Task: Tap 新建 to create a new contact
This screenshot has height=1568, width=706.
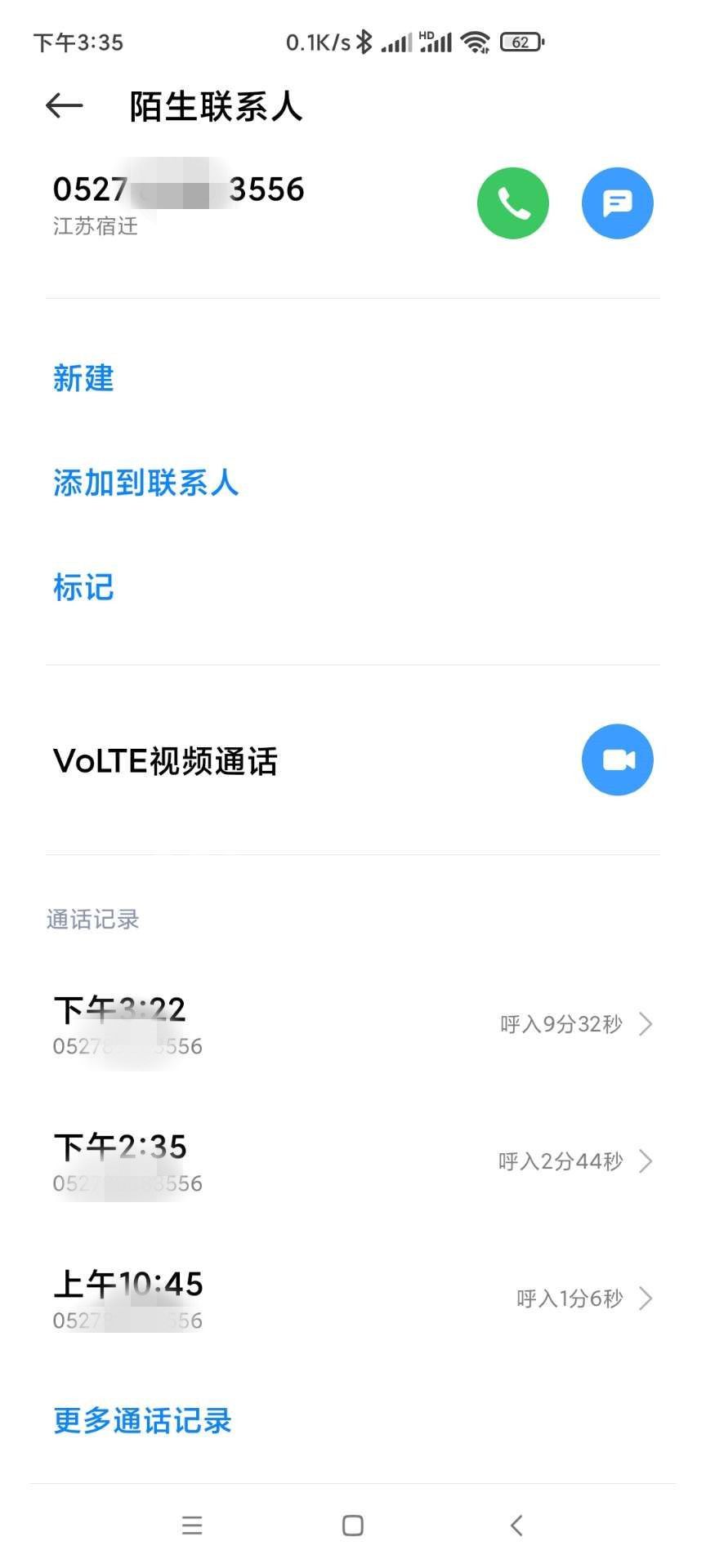Action: pyautogui.click(x=83, y=378)
